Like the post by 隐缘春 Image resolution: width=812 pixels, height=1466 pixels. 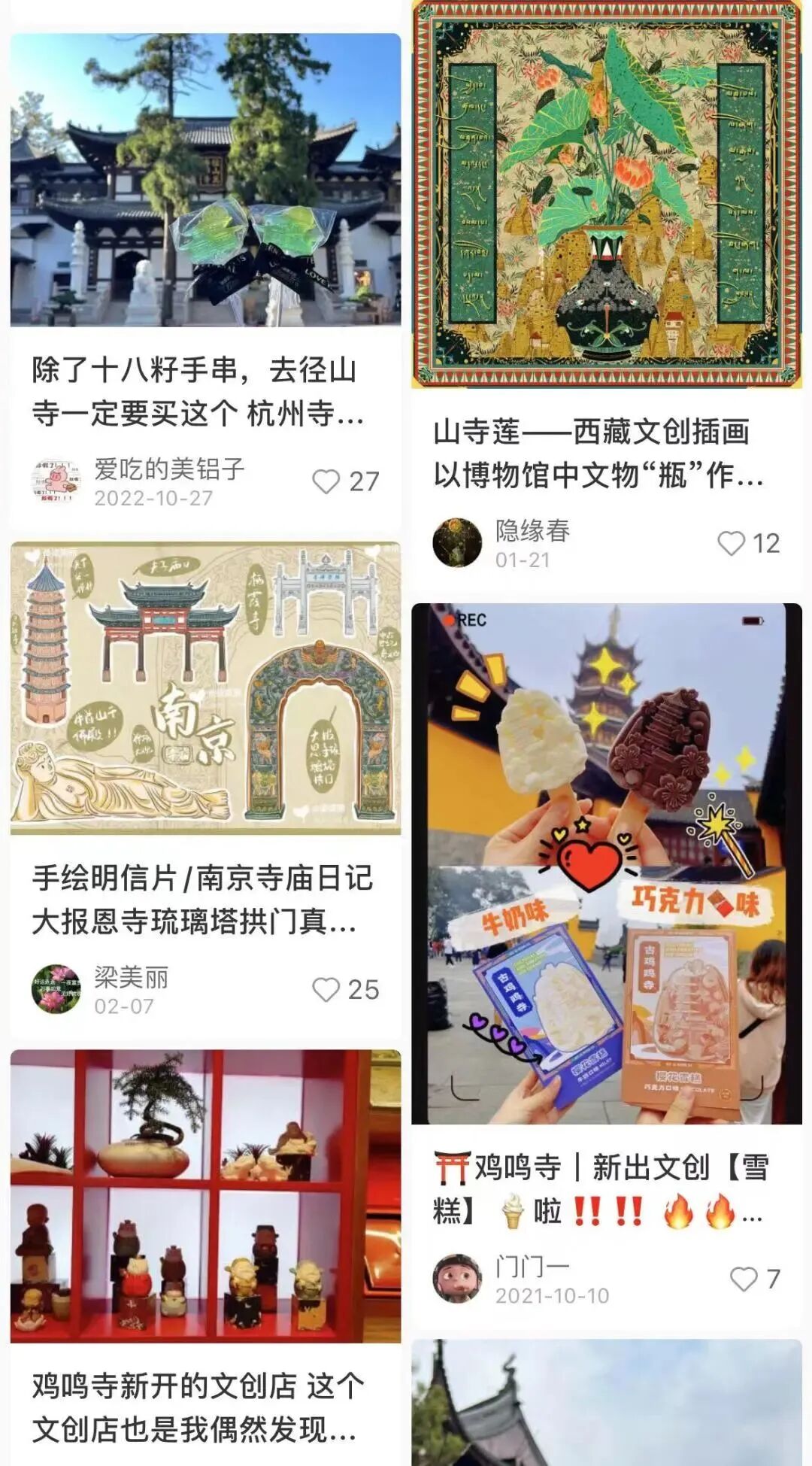(x=731, y=543)
